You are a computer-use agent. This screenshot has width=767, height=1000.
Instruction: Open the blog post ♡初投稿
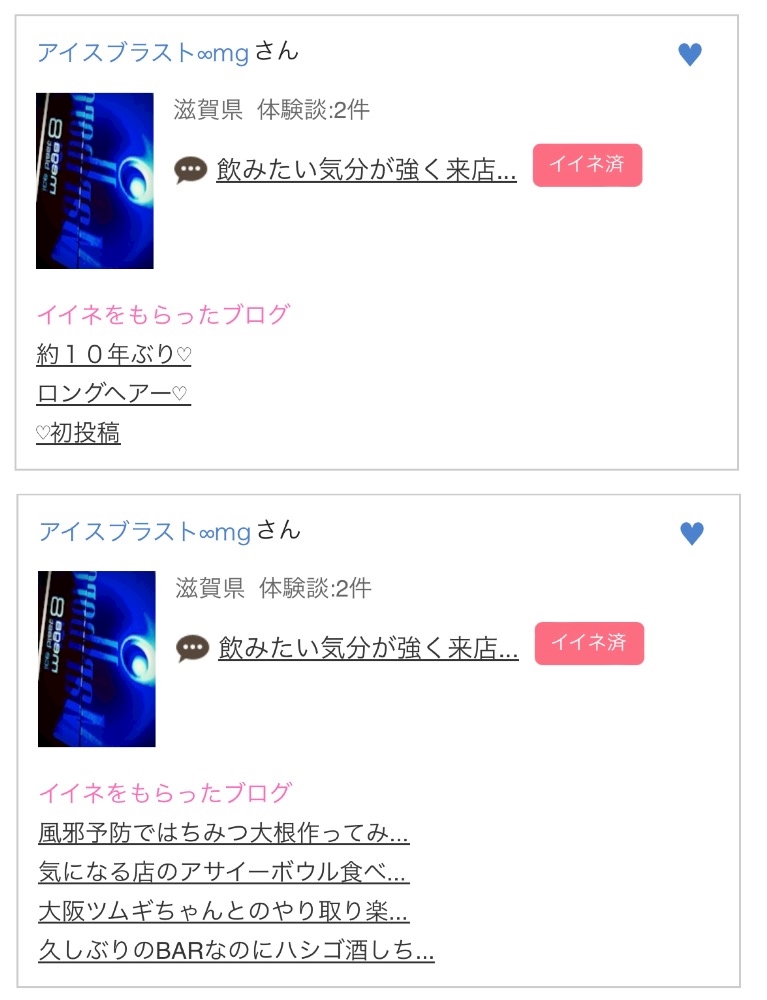click(x=78, y=432)
